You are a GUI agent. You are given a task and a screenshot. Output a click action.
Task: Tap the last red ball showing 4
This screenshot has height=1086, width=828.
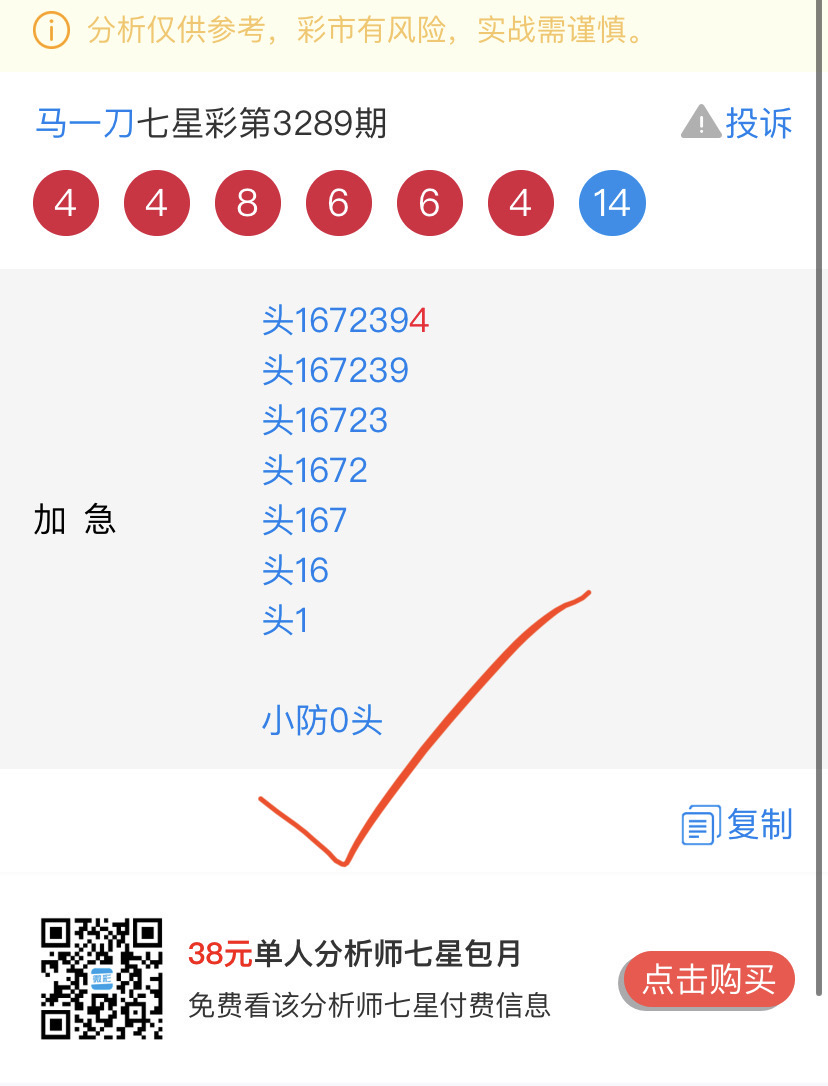tap(520, 202)
